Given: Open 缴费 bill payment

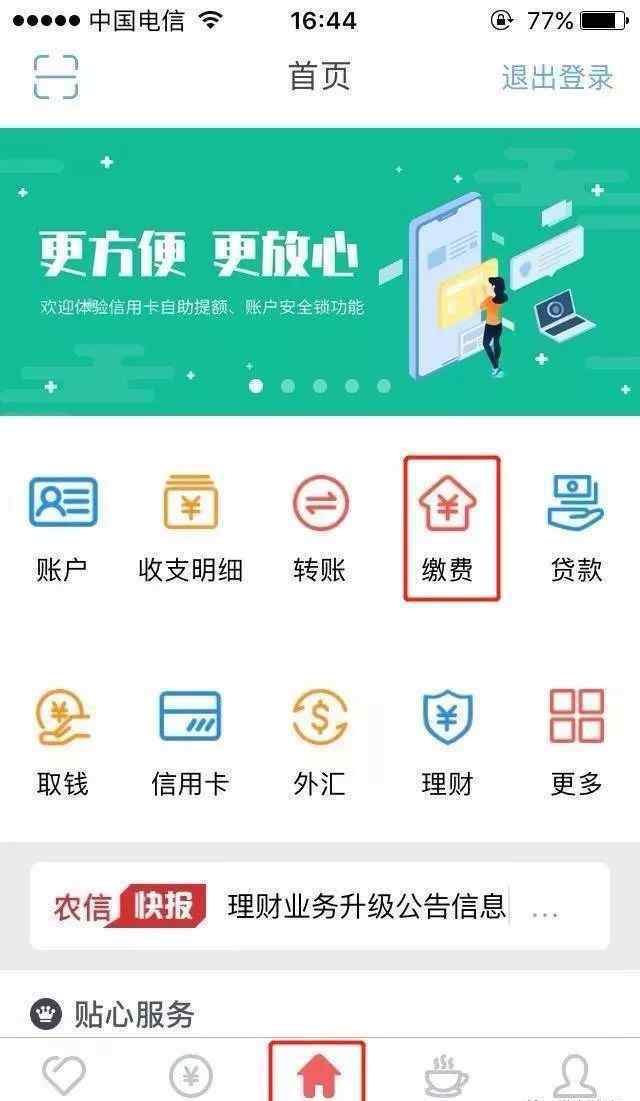Looking at the screenshot, I should point(452,528).
